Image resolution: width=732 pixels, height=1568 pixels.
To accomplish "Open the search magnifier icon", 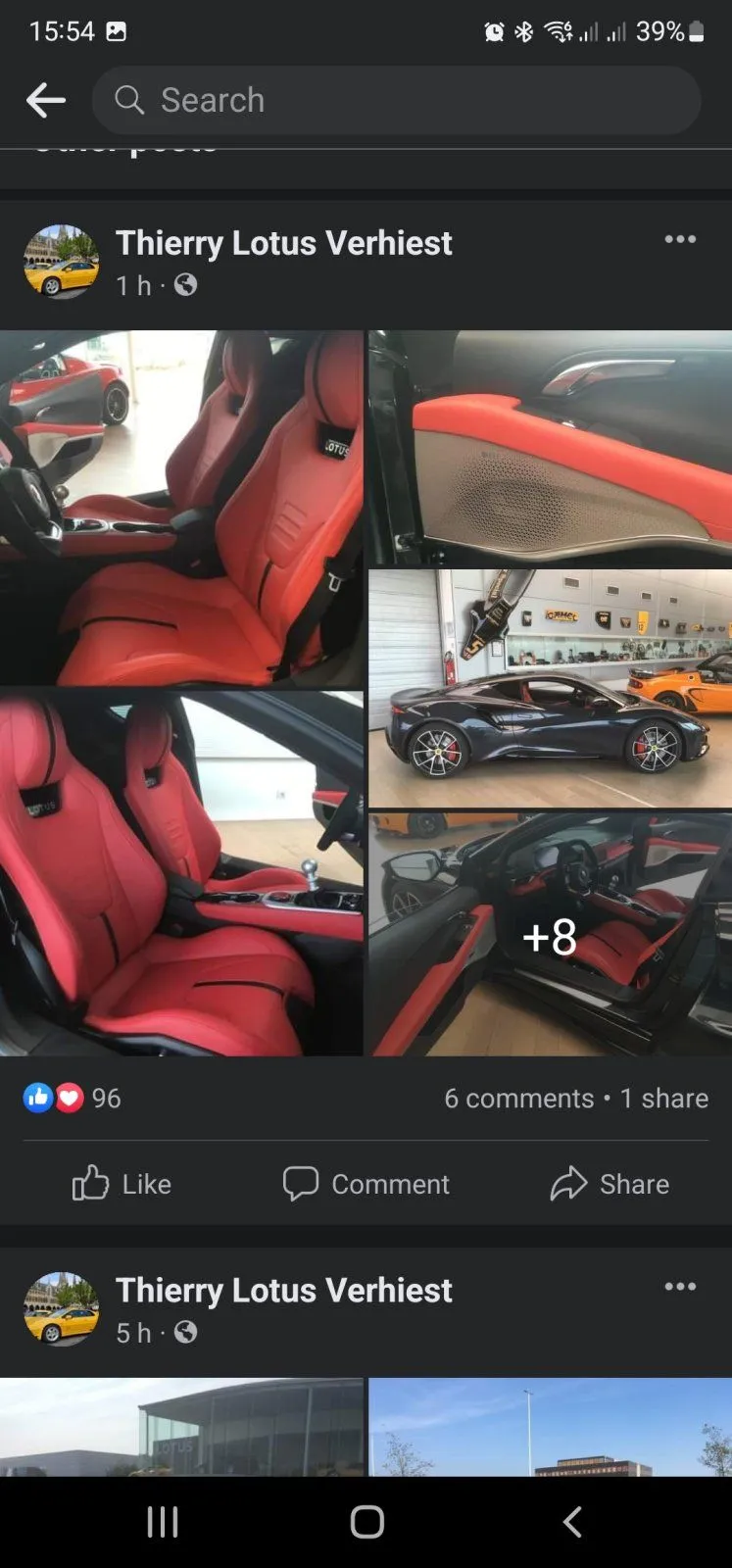I will pos(128,99).
